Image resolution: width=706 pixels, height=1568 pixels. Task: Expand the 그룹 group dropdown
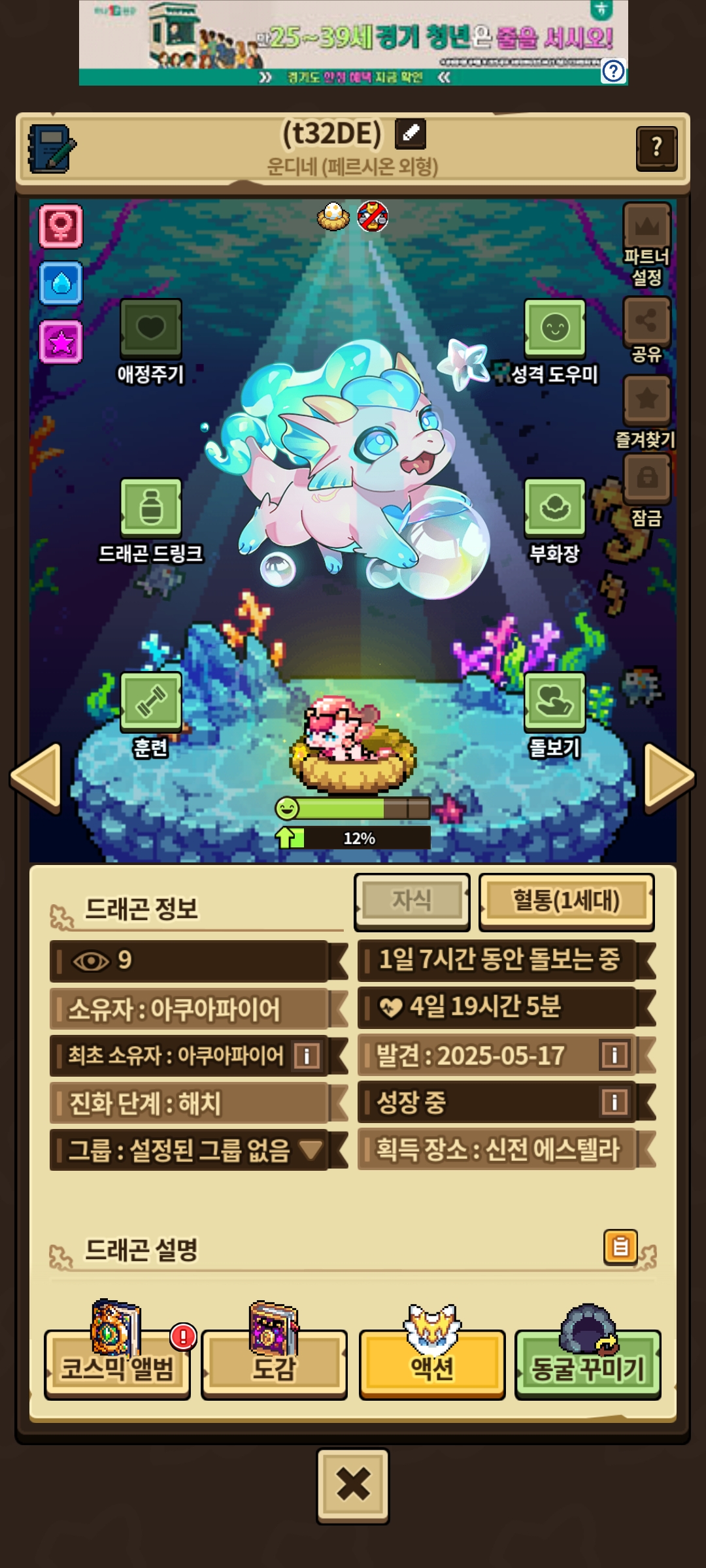click(x=311, y=1149)
